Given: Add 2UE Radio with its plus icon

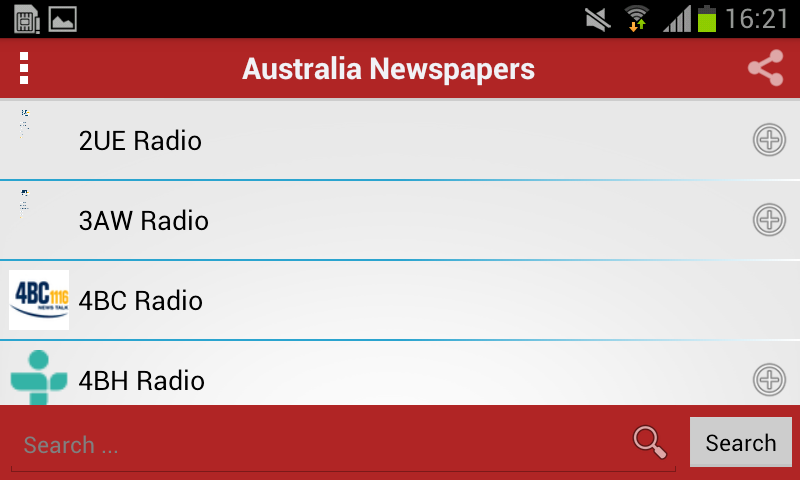Looking at the screenshot, I should pos(769,140).
